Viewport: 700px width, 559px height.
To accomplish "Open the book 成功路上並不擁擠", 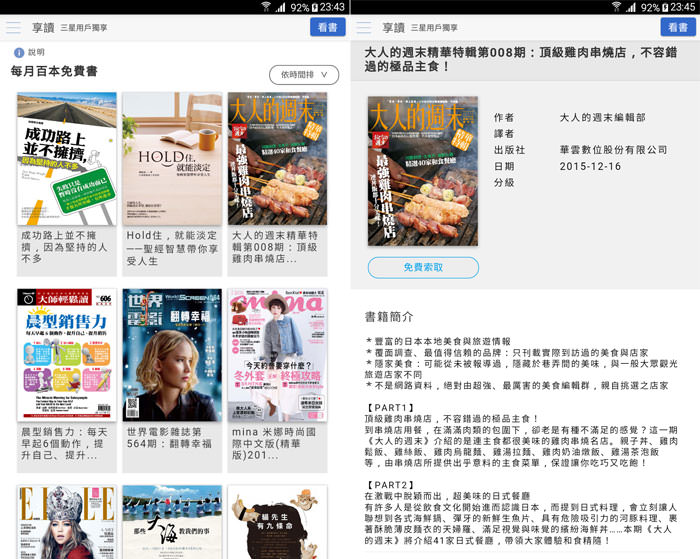I will (x=67, y=160).
